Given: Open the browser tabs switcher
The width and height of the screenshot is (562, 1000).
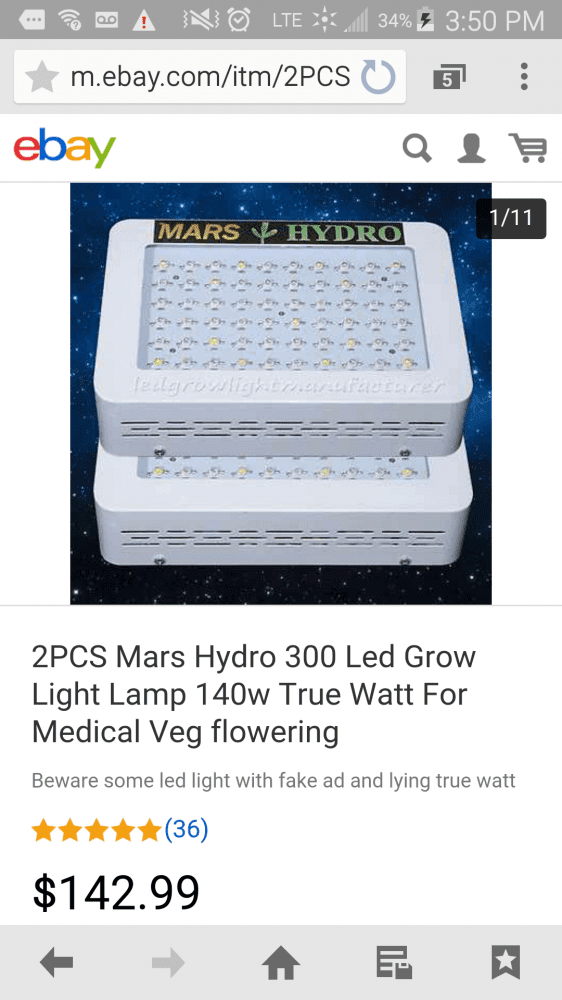Looking at the screenshot, I should pos(449,77).
